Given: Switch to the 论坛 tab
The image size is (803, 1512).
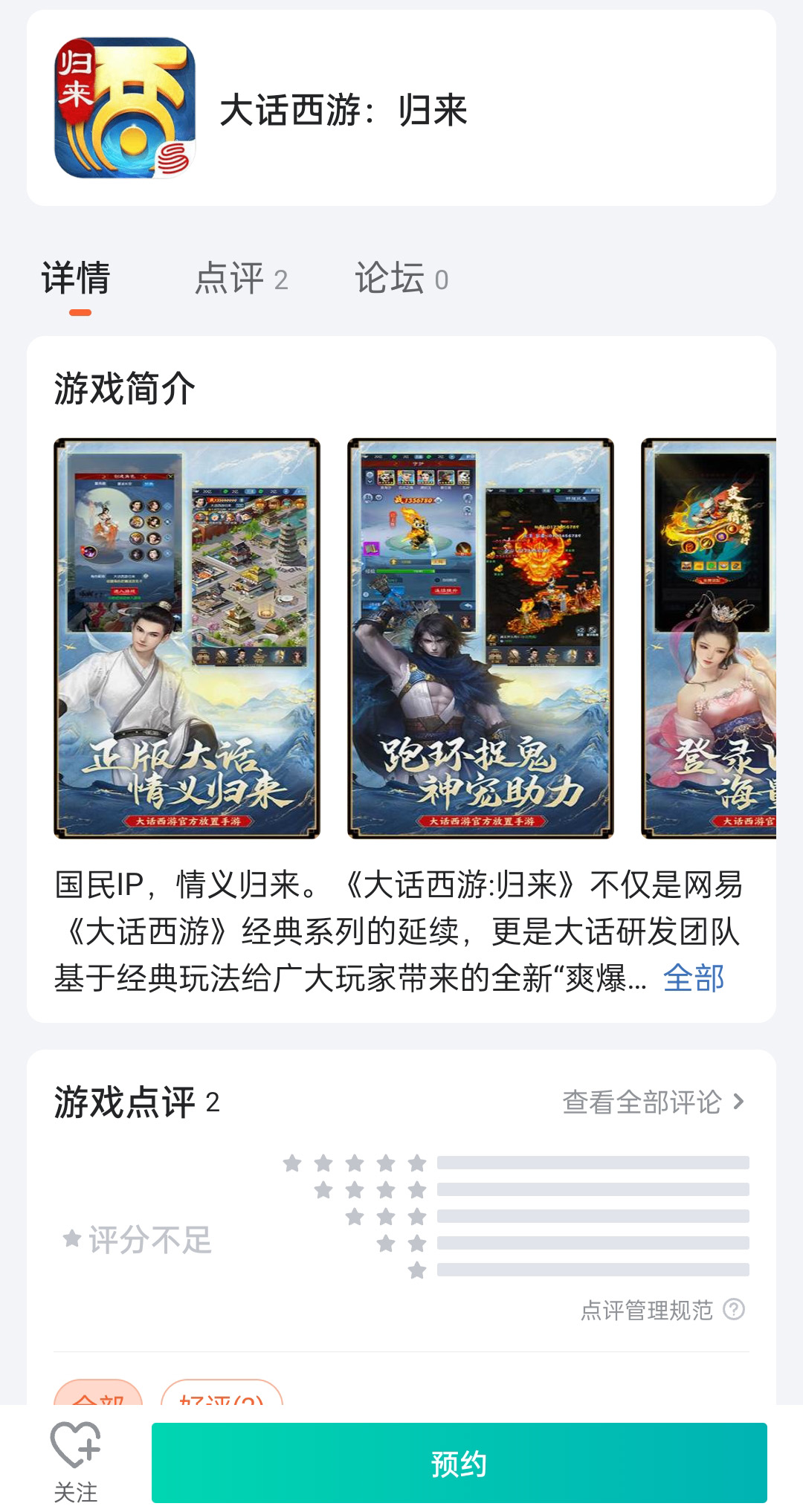Looking at the screenshot, I should coord(401,280).
